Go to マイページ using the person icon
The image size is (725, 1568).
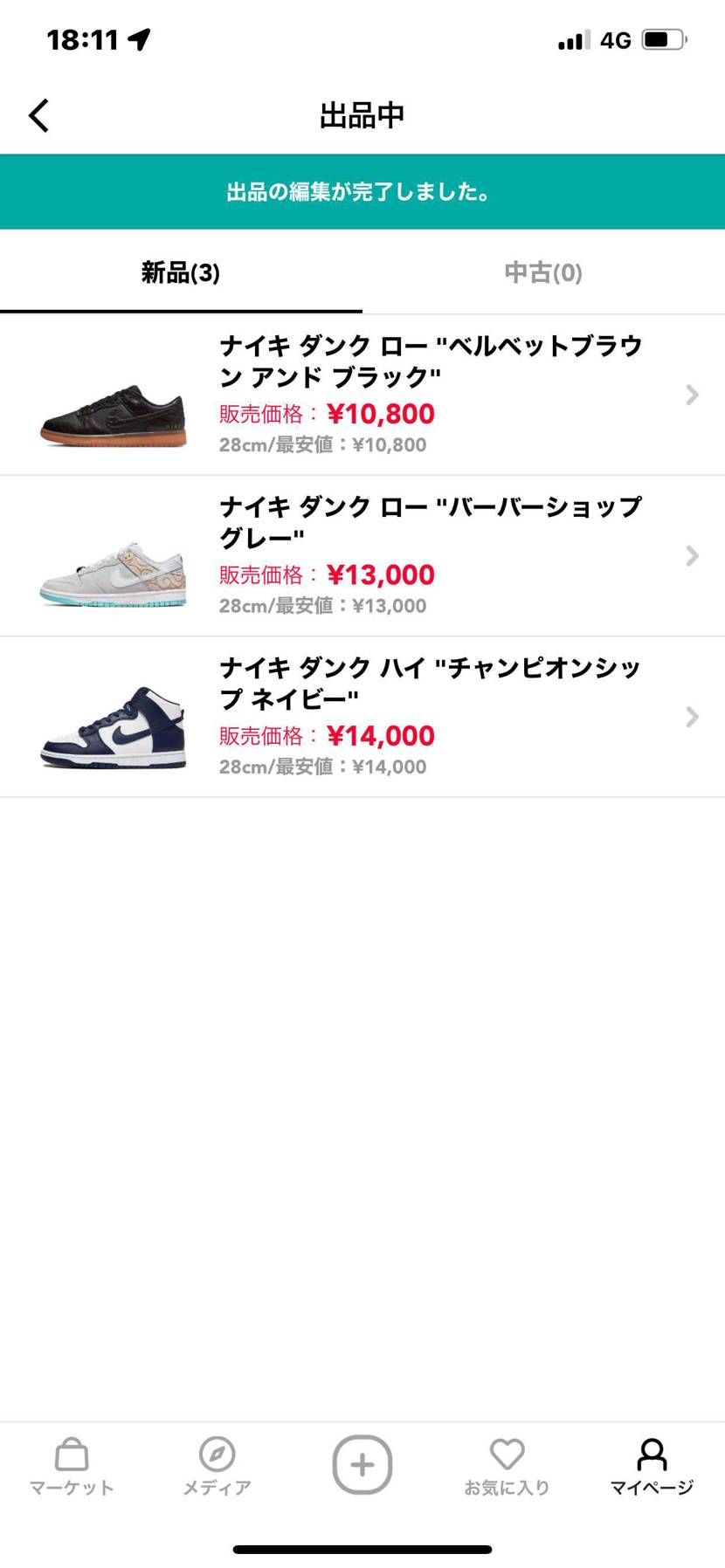point(652,1456)
